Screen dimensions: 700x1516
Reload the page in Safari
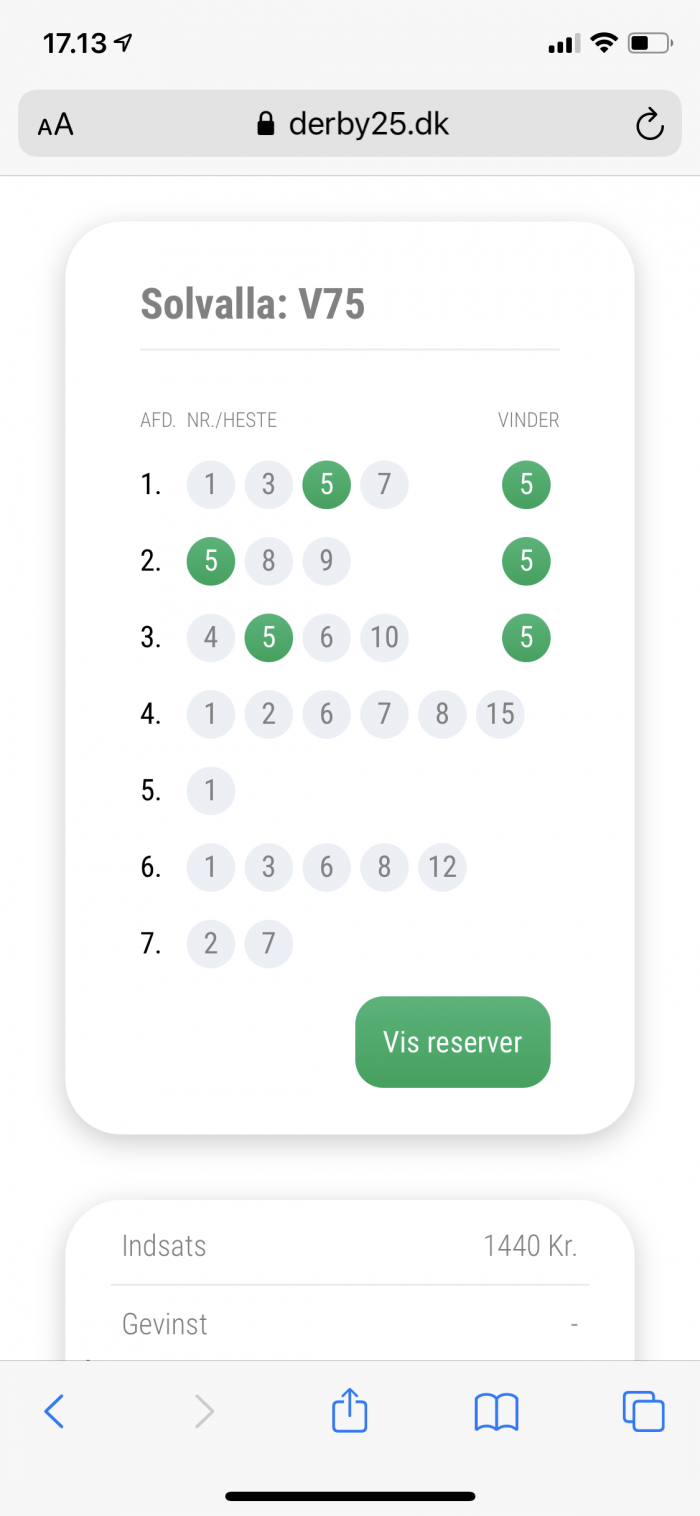pos(650,125)
